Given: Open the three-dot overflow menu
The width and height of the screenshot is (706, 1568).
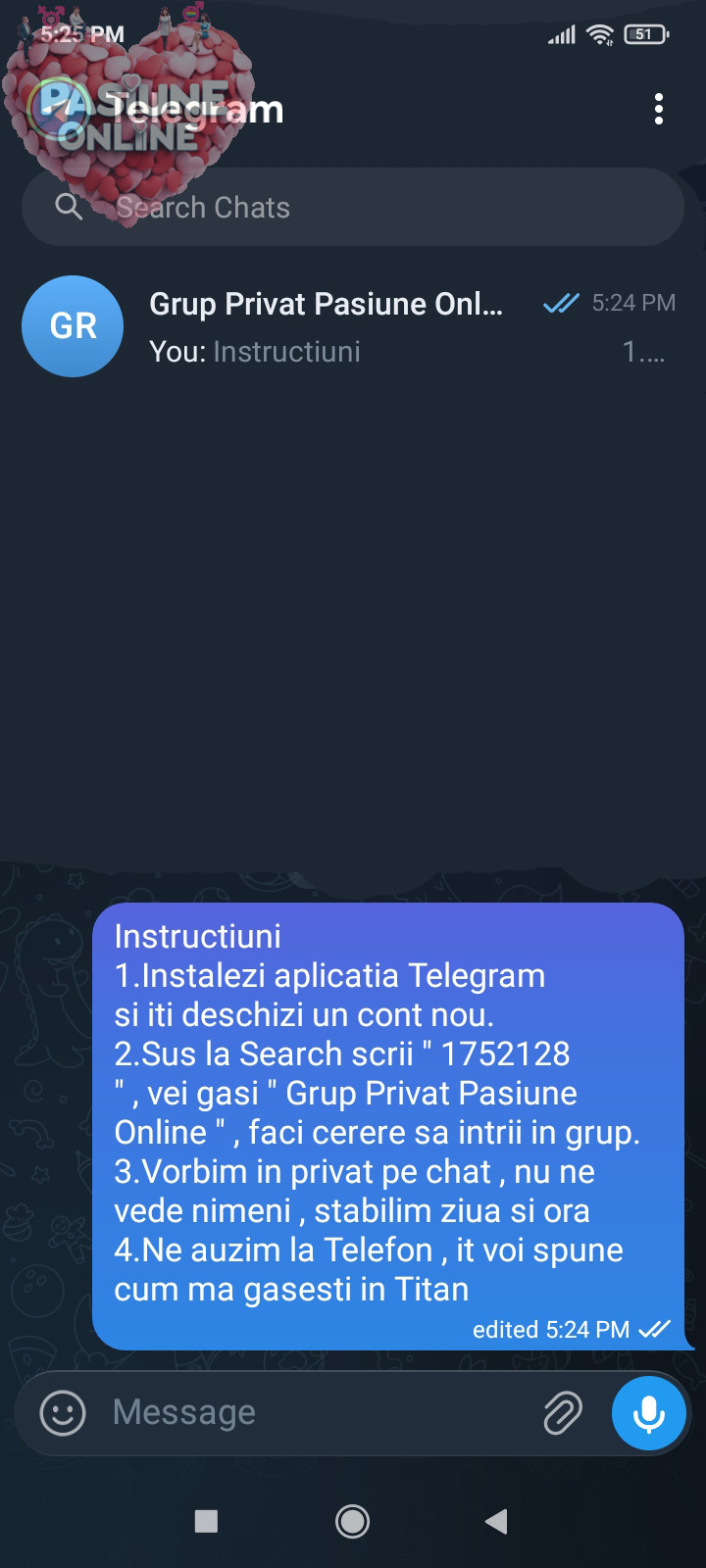Looking at the screenshot, I should 659,109.
